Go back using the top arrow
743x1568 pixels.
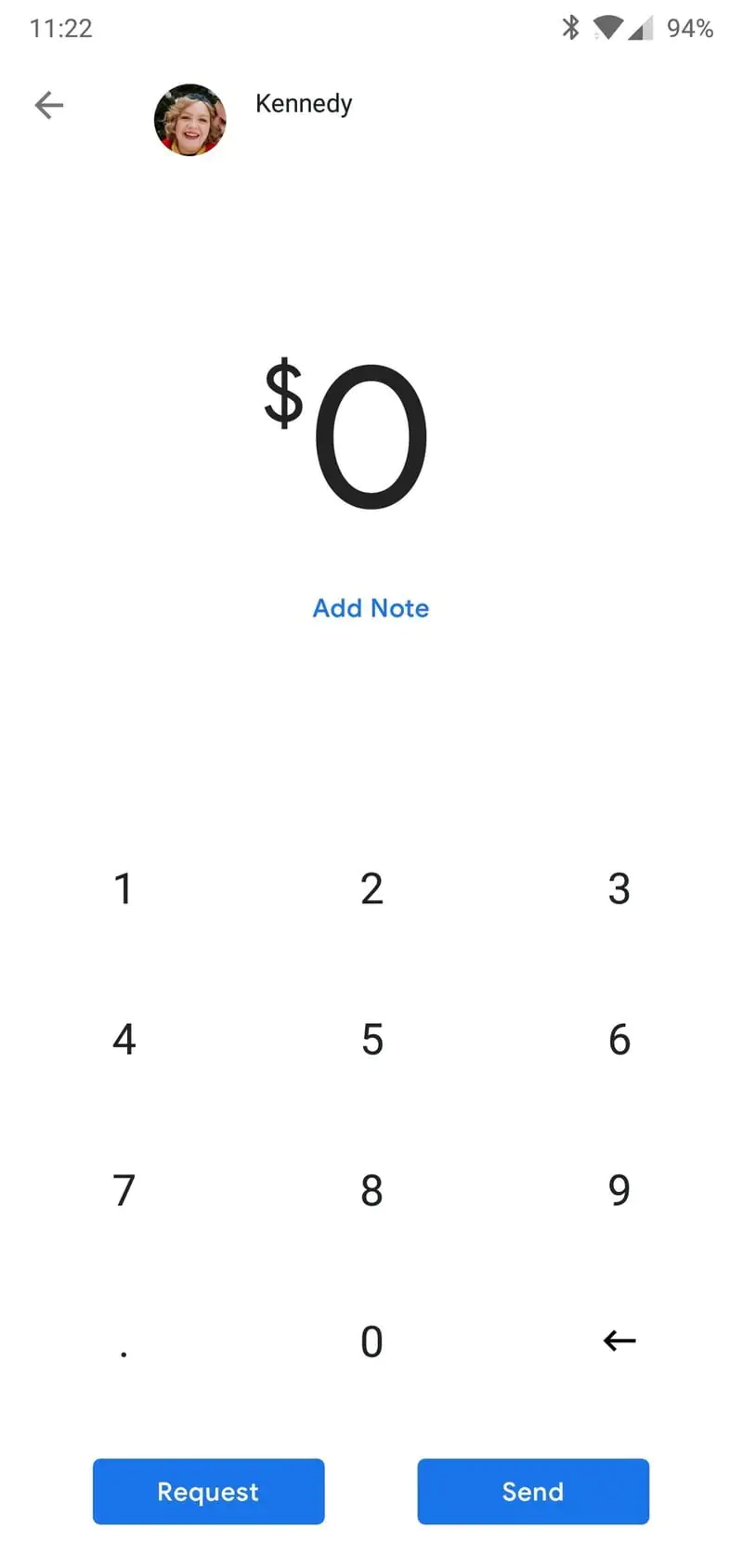(49, 105)
